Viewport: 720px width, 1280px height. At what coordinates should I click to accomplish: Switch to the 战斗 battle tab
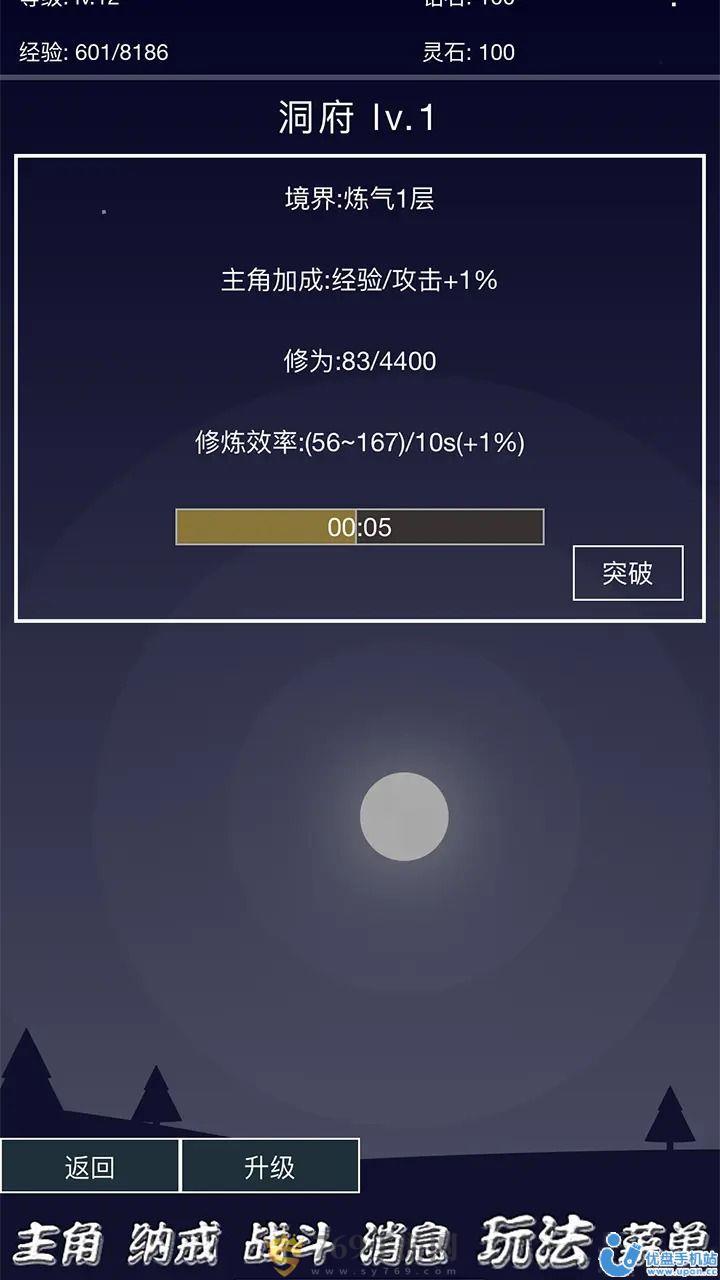(x=290, y=1243)
